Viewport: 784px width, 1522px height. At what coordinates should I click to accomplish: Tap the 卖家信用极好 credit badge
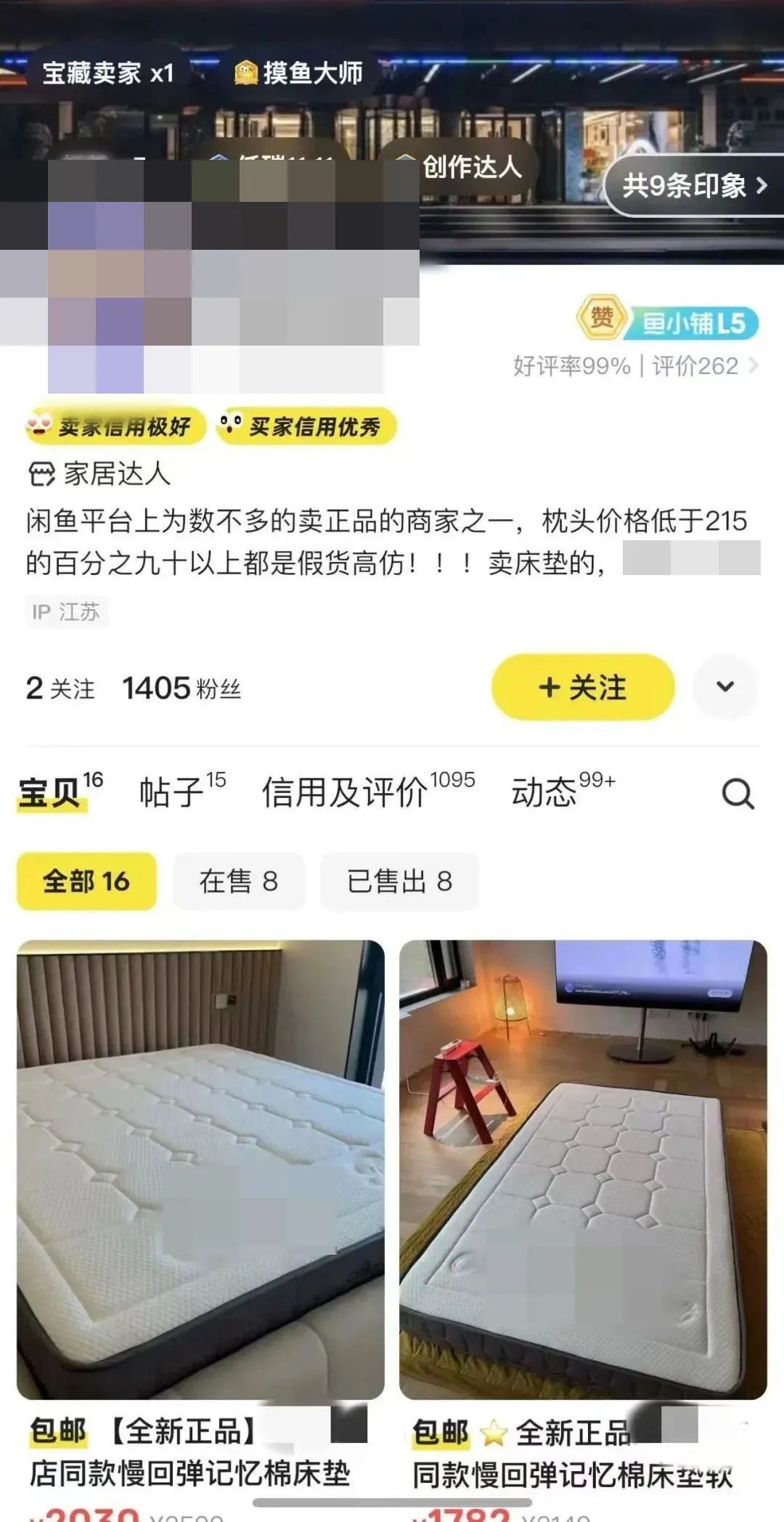click(115, 426)
